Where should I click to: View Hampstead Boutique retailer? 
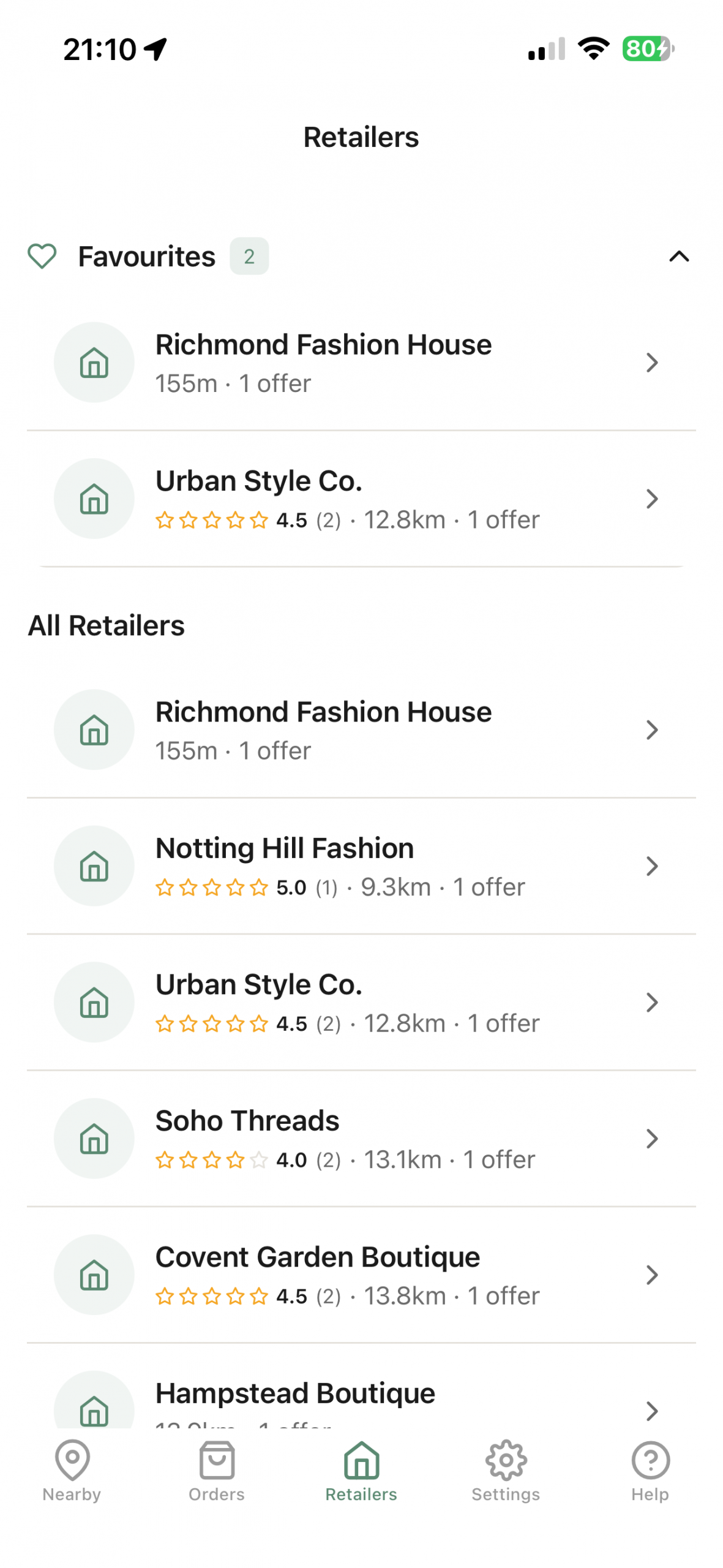point(361,1398)
